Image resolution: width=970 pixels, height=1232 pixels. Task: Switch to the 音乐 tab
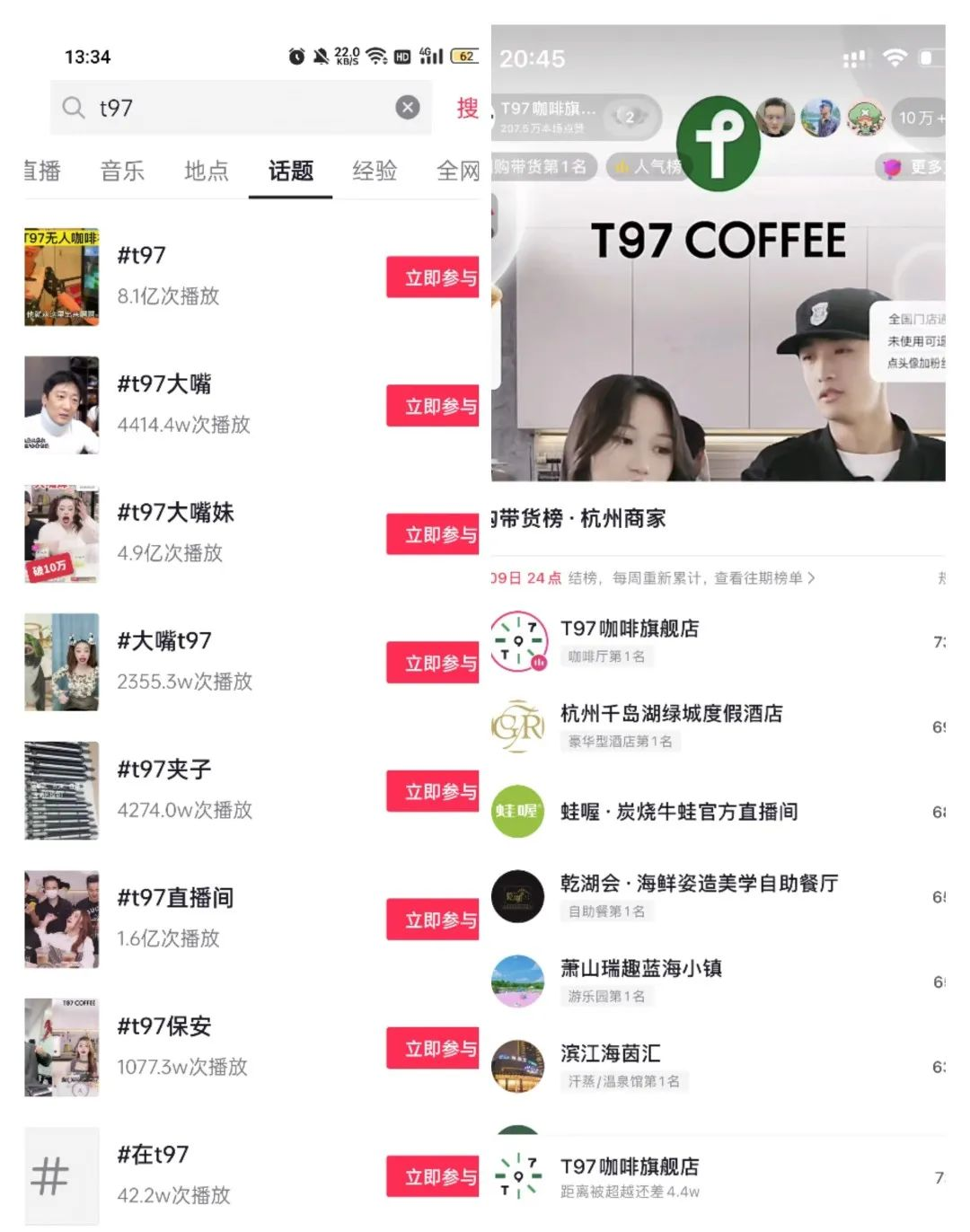(x=123, y=172)
